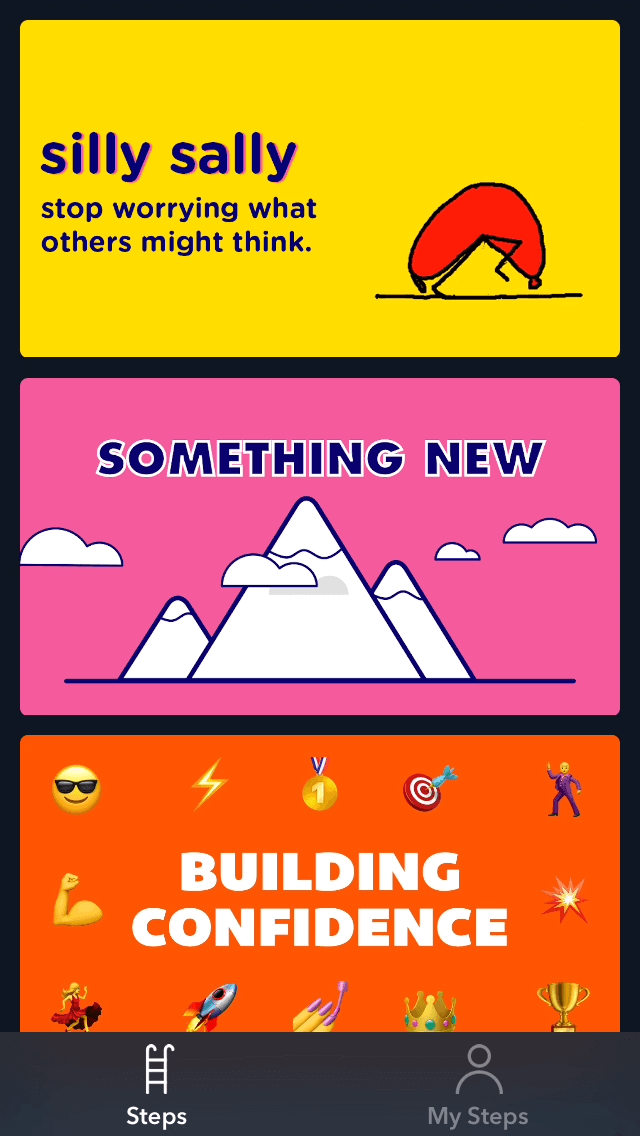Select the Something New card

(x=320, y=546)
